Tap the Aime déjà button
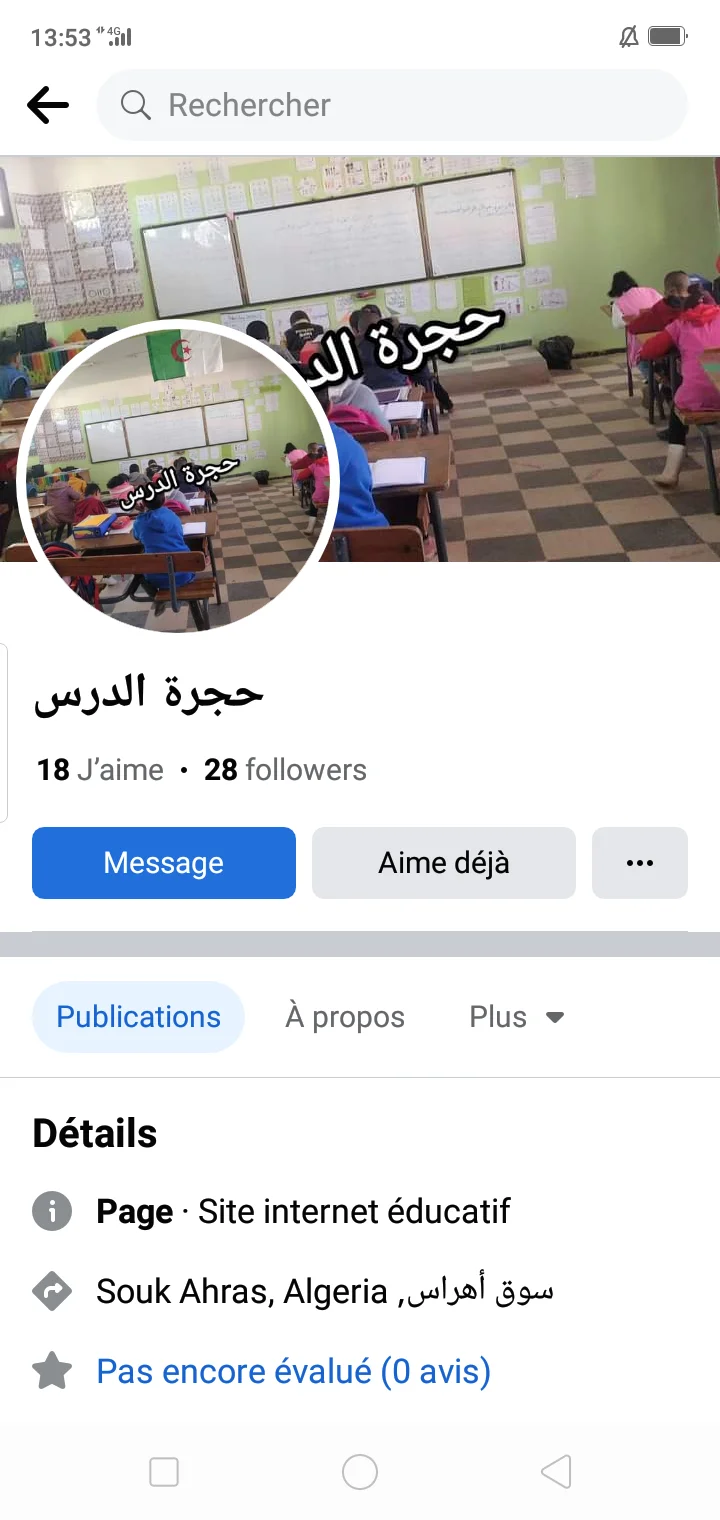 (444, 863)
